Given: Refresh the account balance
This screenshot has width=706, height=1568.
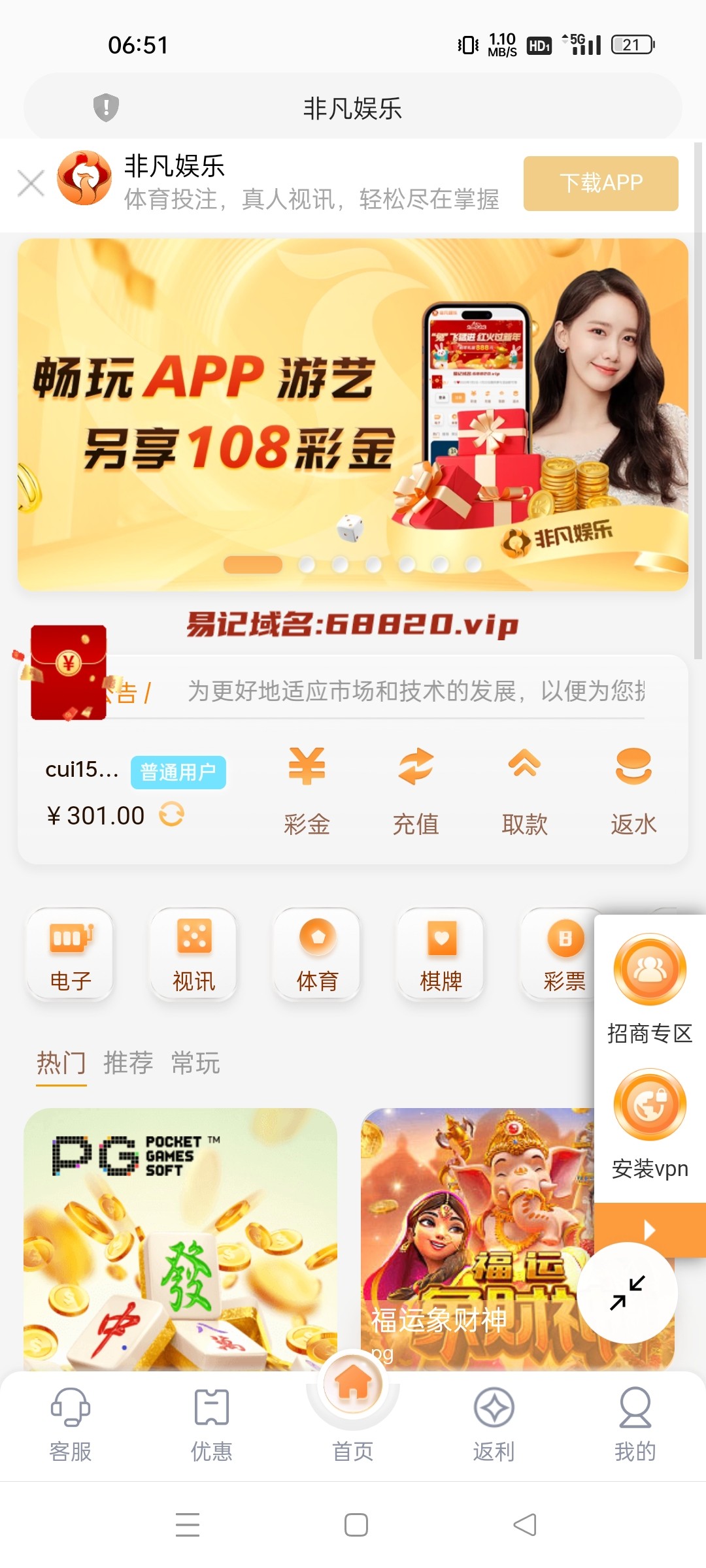Looking at the screenshot, I should [172, 815].
